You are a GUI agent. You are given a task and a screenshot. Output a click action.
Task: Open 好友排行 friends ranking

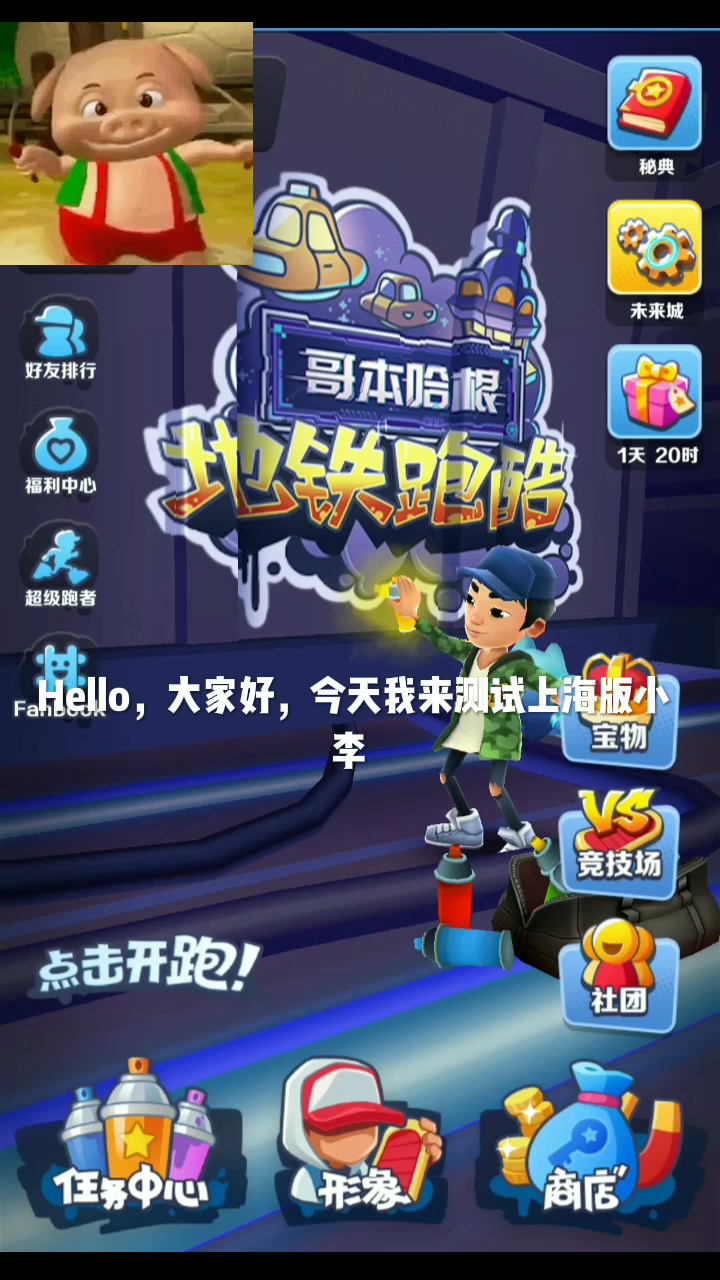tap(61, 339)
